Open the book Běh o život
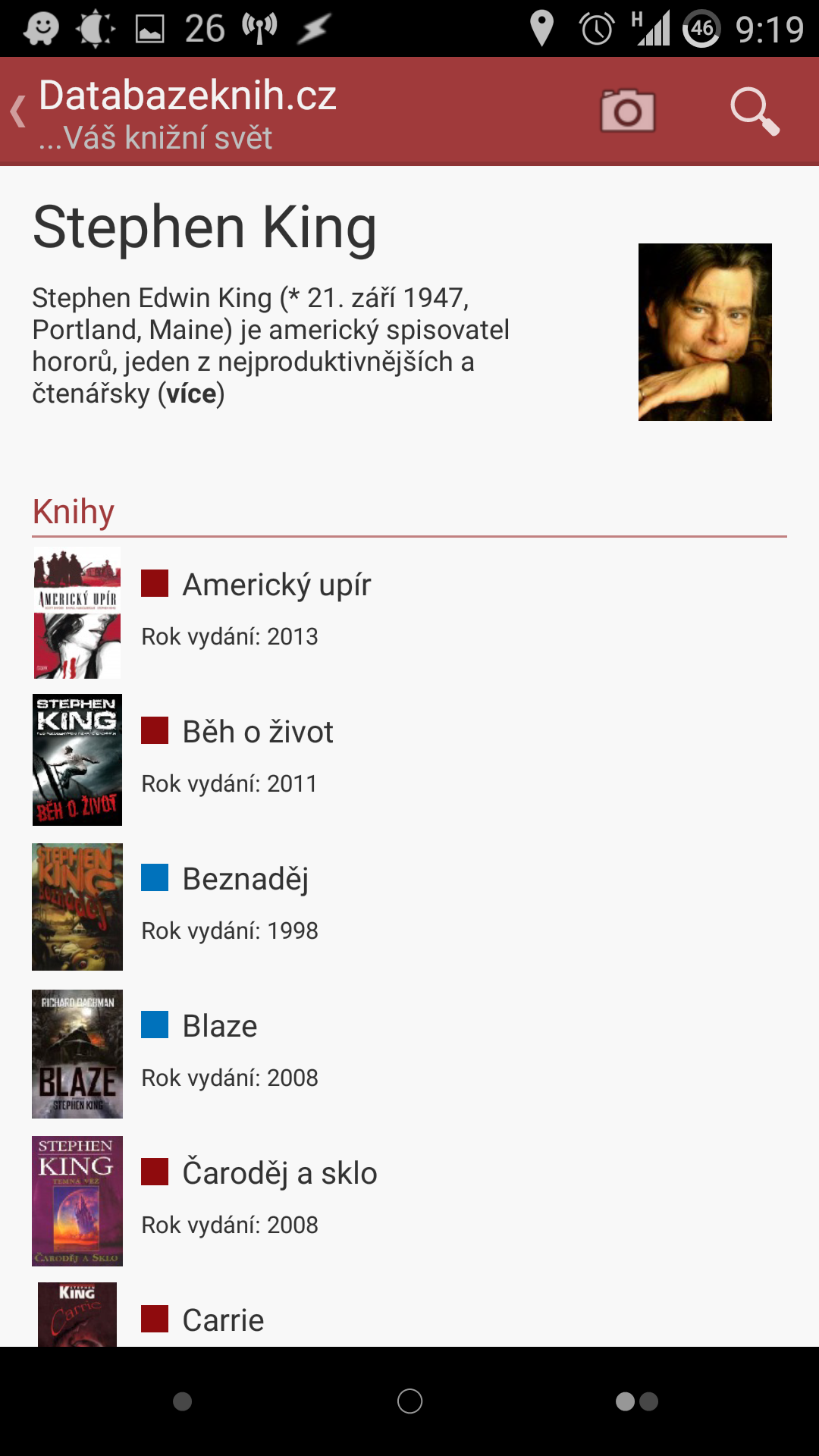Screen dimensions: 819x1456 (409, 760)
